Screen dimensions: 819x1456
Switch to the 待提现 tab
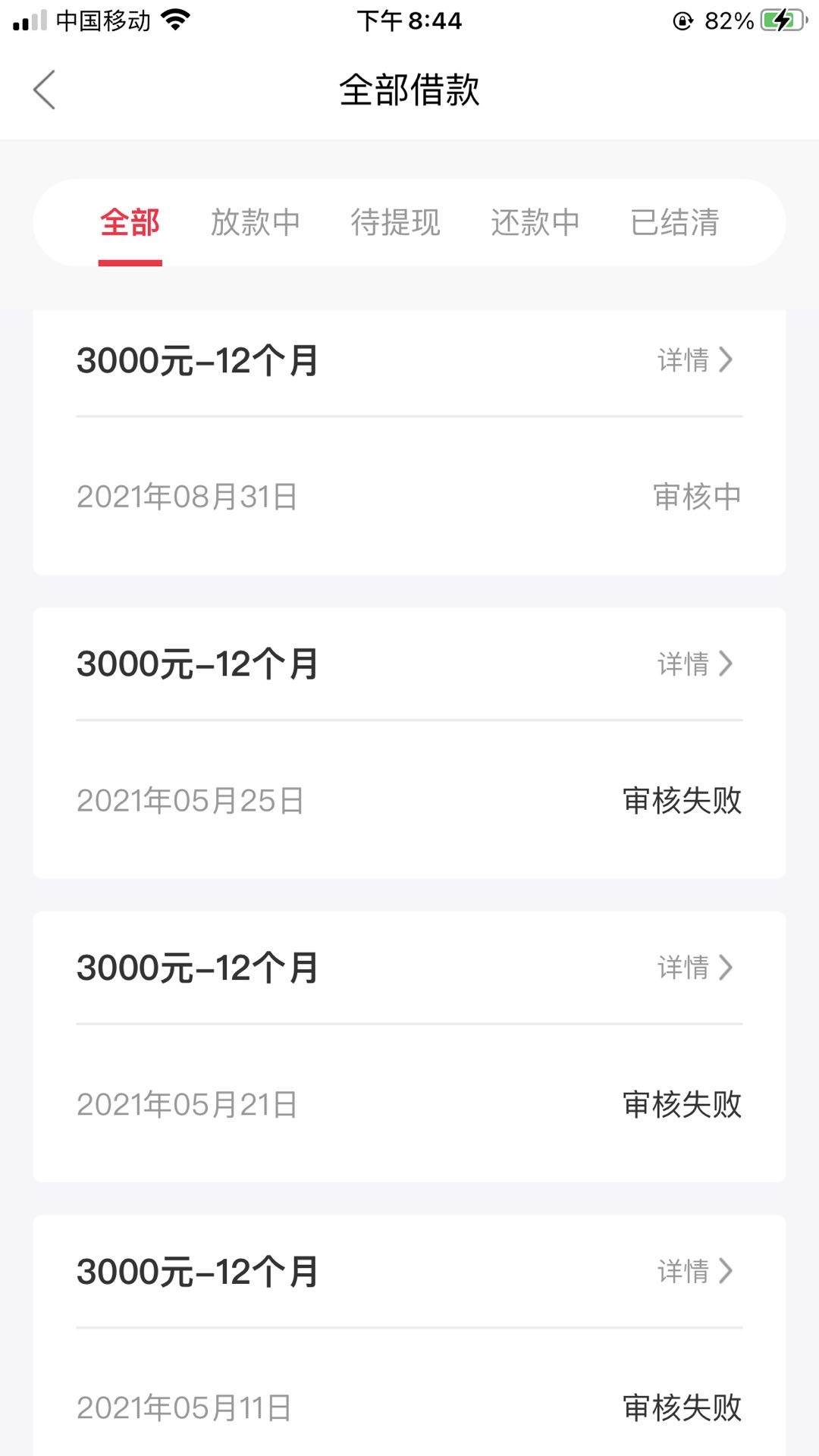(395, 222)
